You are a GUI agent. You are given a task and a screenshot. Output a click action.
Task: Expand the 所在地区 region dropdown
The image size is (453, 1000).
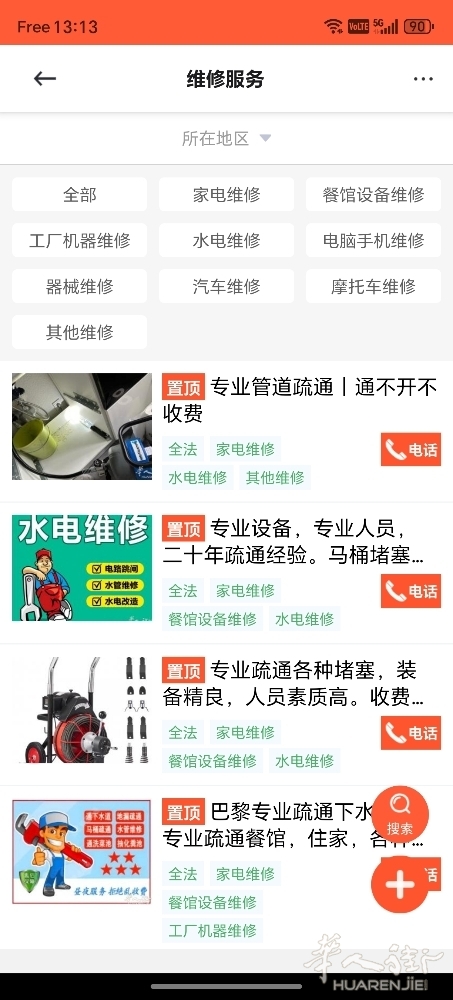226,138
